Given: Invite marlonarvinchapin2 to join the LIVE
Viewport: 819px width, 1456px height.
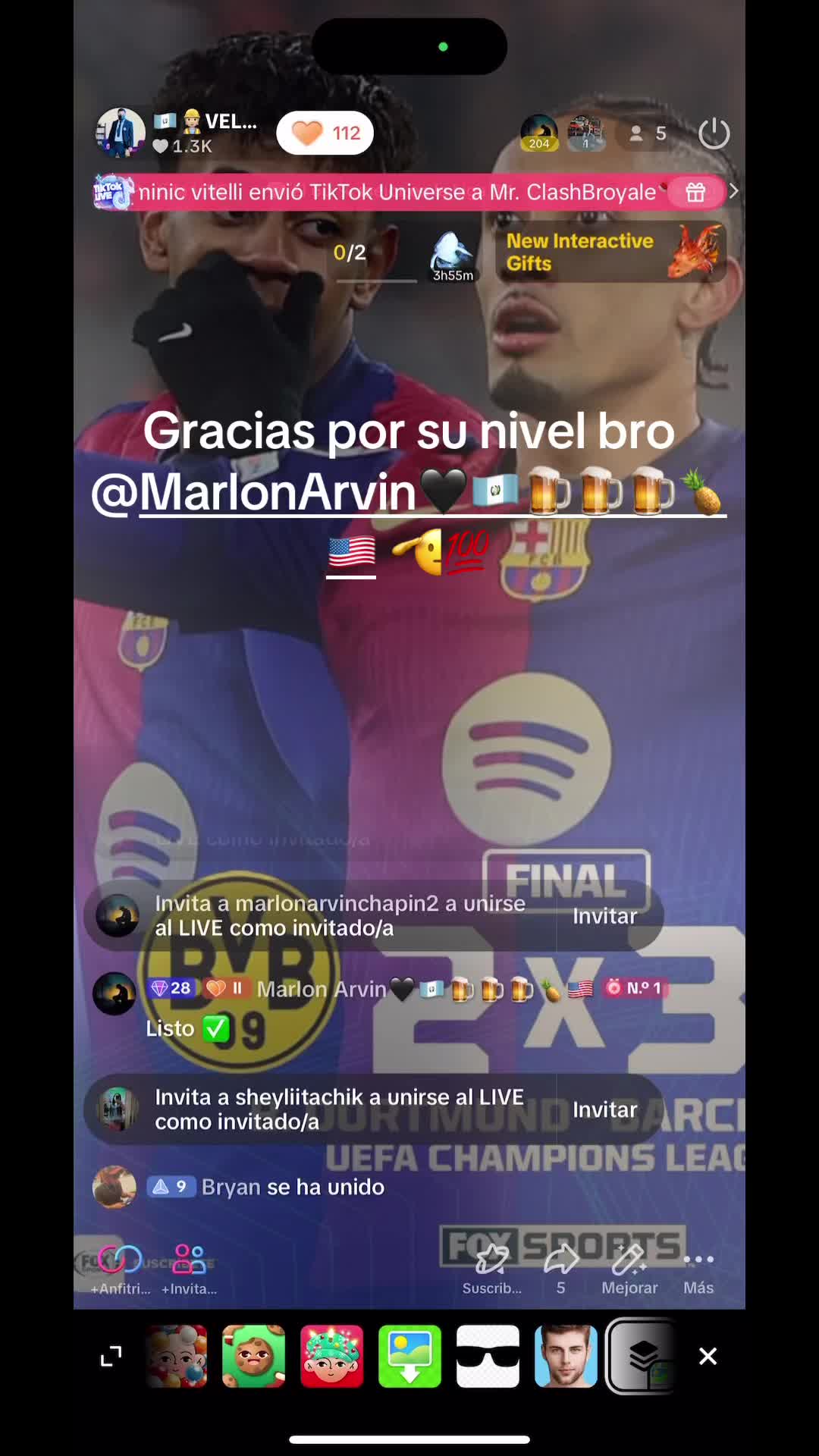Looking at the screenshot, I should [604, 916].
